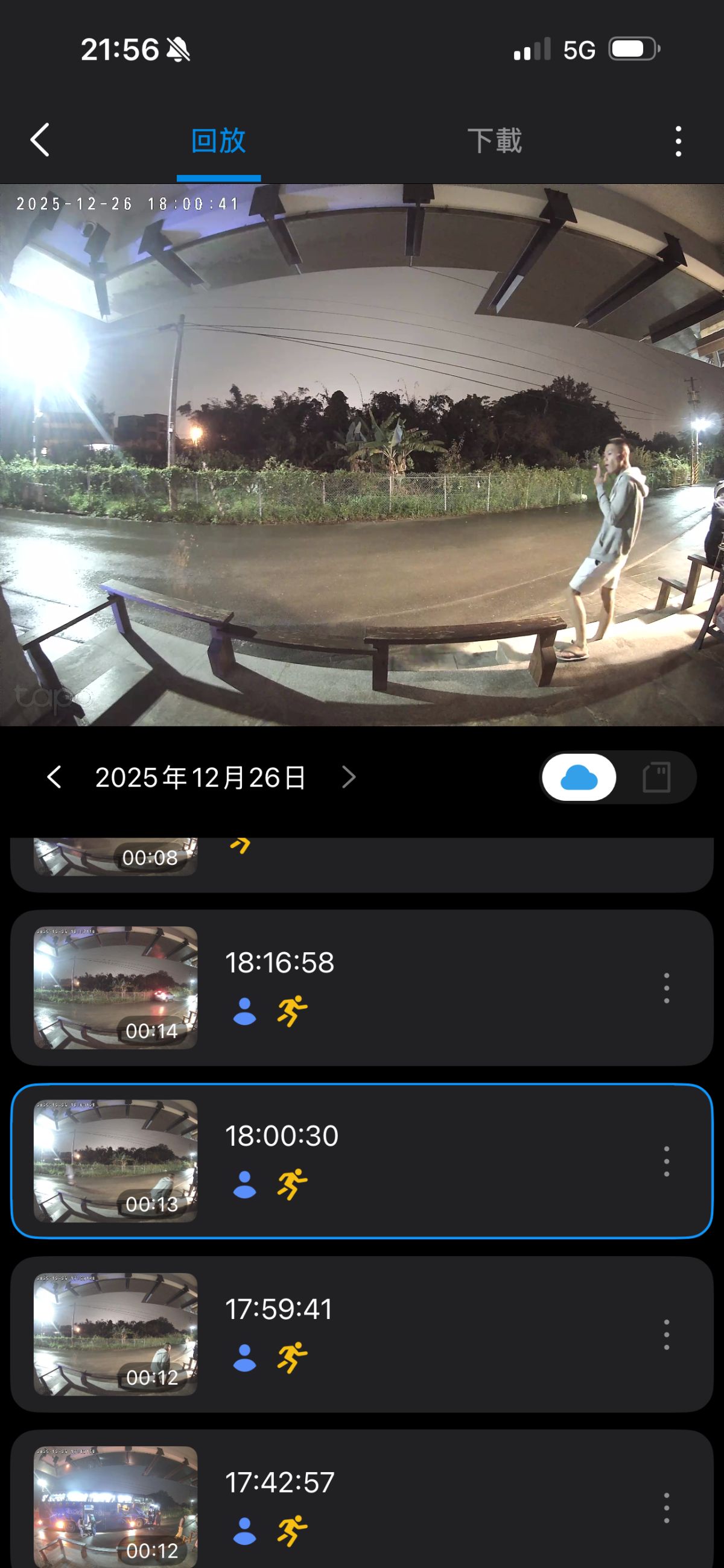The image size is (724, 1568).
Task: Open more options for the 17:59:41 clip
Action: [x=667, y=1335]
